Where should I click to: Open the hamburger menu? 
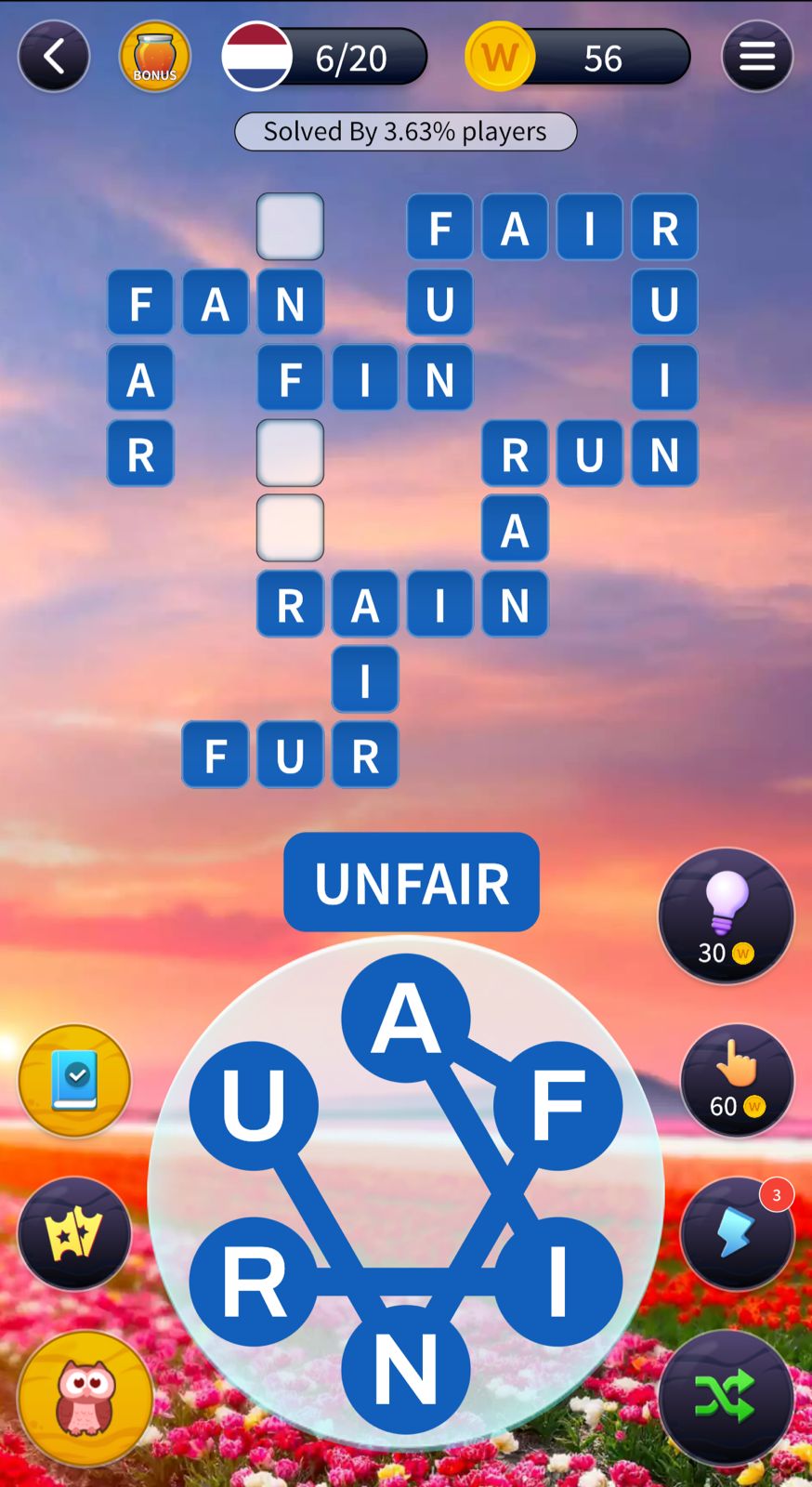click(x=756, y=57)
